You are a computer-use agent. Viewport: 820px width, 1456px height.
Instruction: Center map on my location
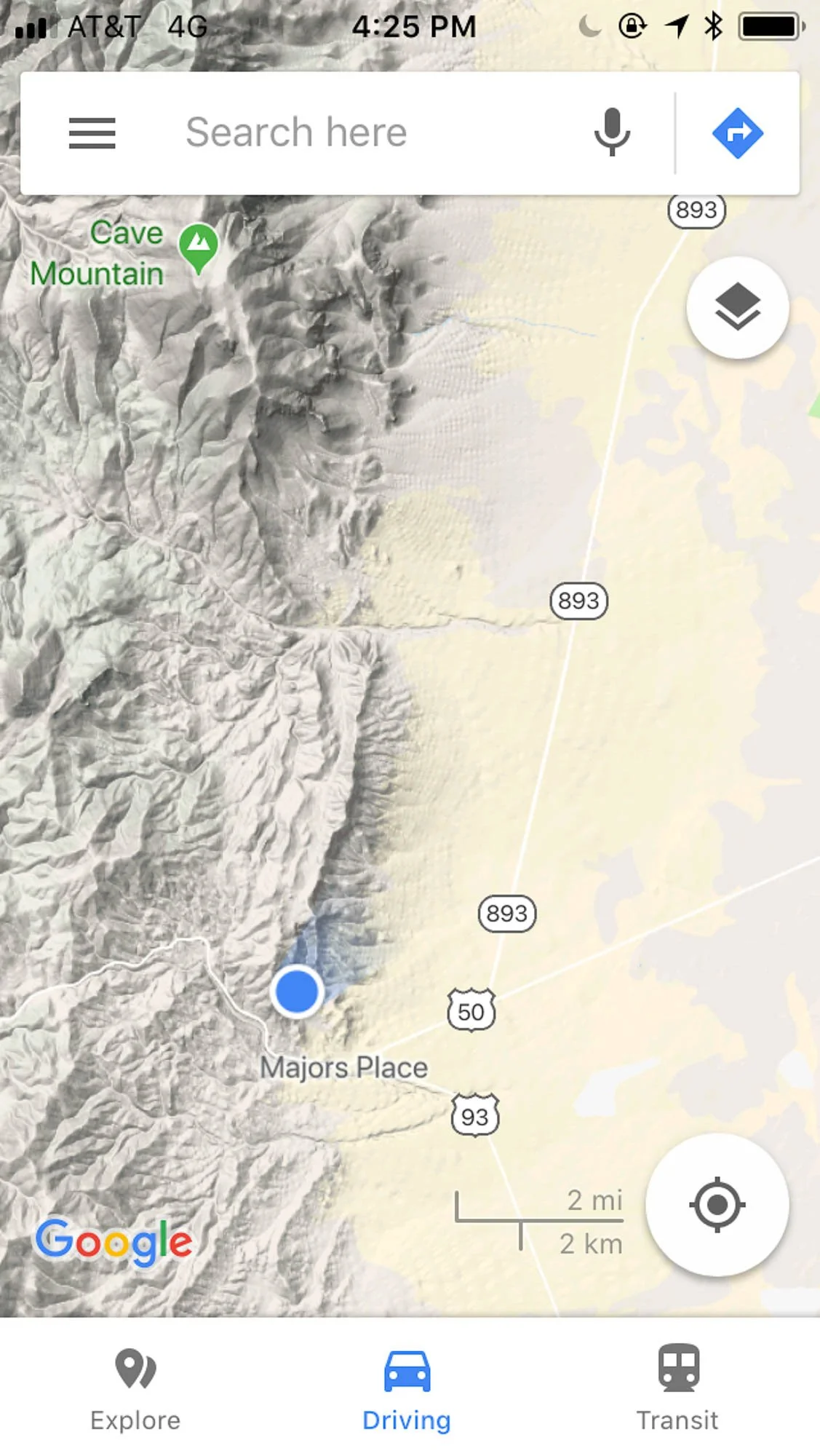(x=717, y=1205)
